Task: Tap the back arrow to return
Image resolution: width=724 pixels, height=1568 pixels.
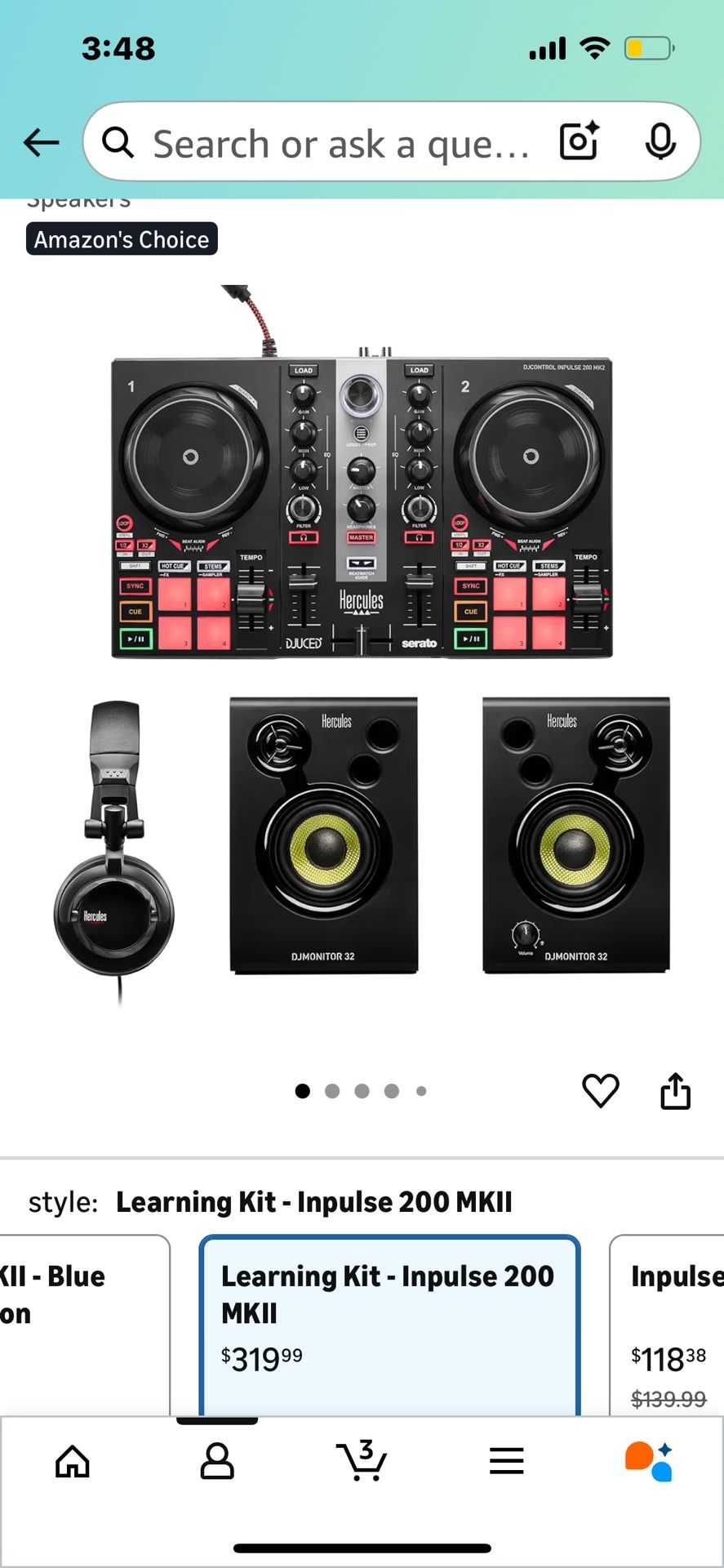Action: coord(40,140)
